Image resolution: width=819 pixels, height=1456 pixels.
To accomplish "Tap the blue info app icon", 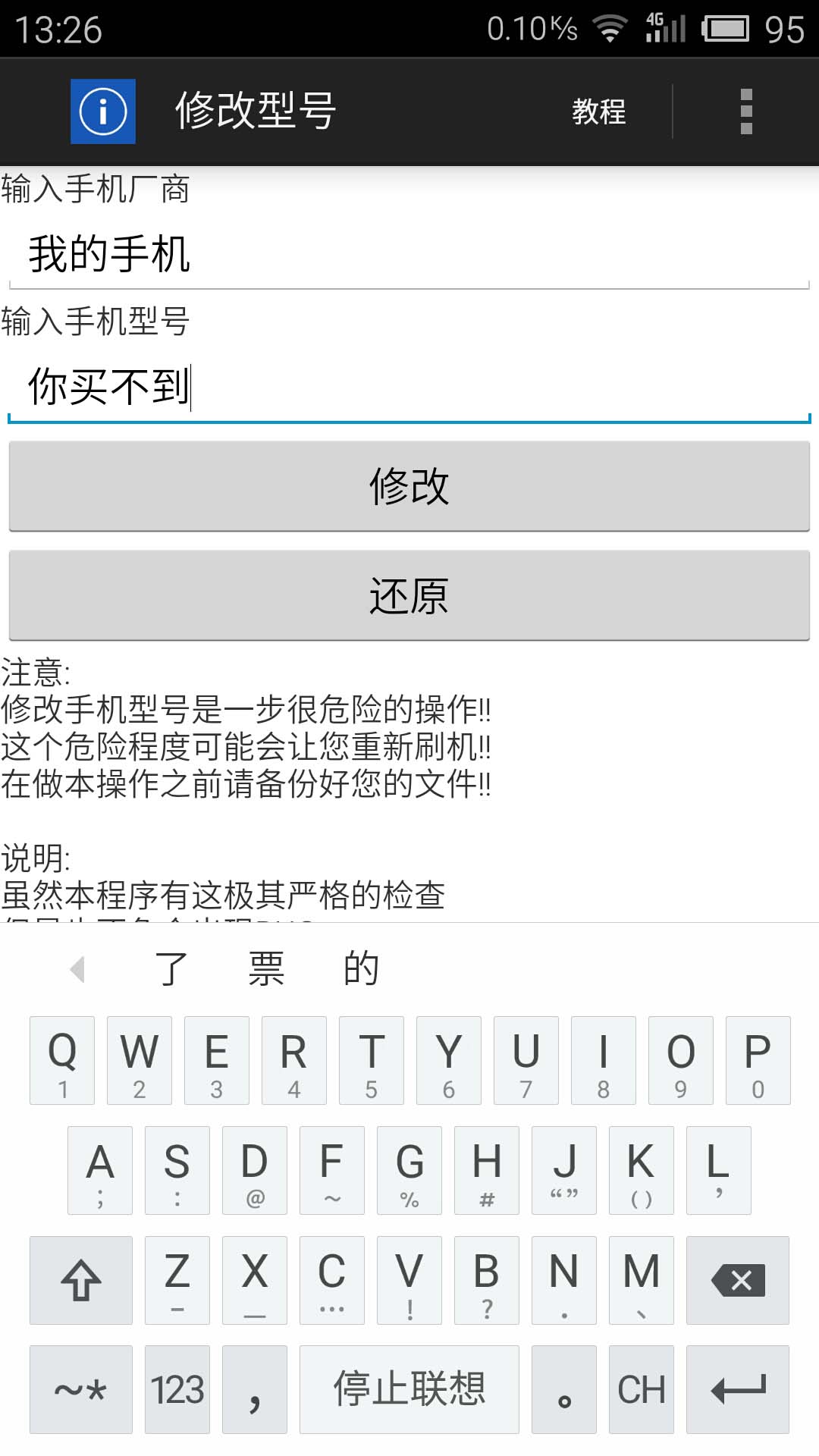I will point(103,111).
